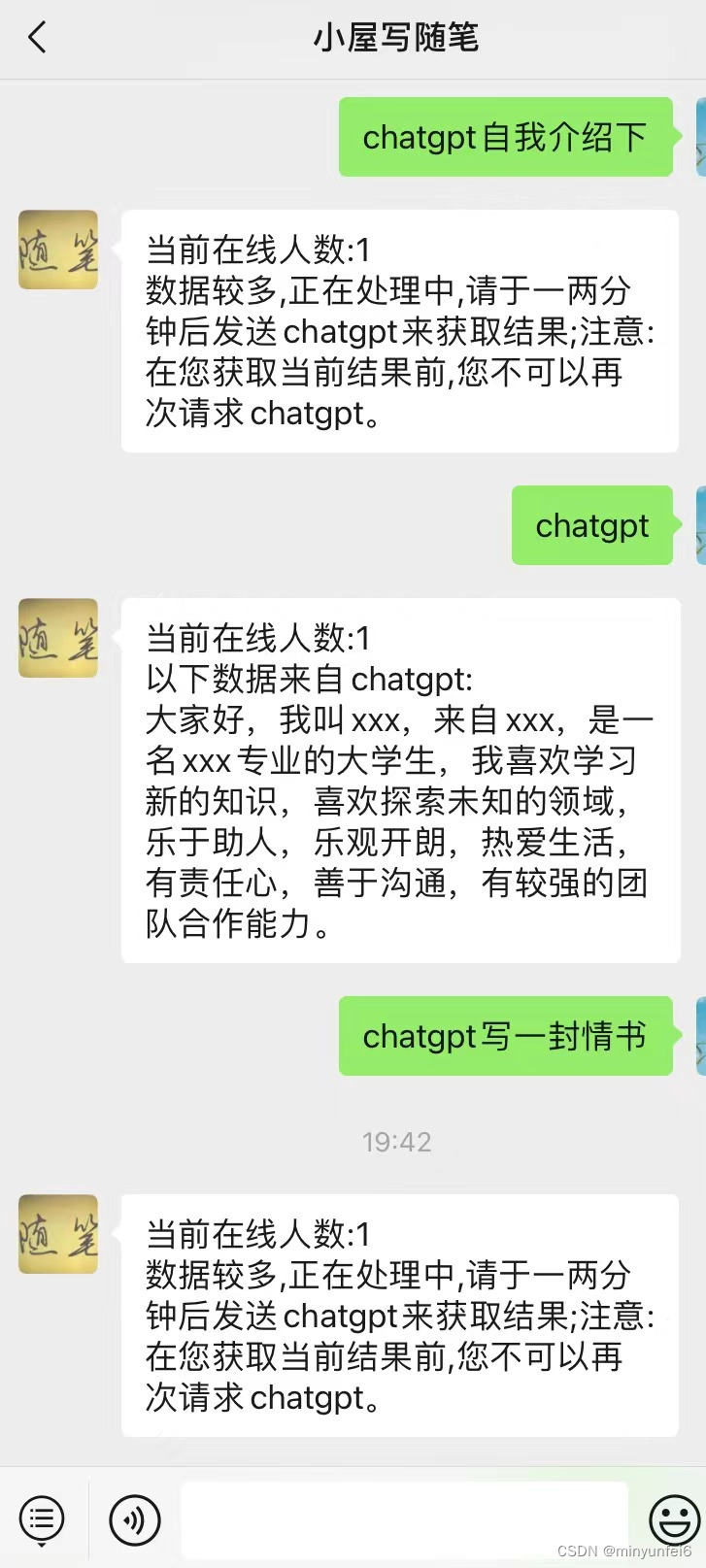Tap the message input field

(x=404, y=1518)
